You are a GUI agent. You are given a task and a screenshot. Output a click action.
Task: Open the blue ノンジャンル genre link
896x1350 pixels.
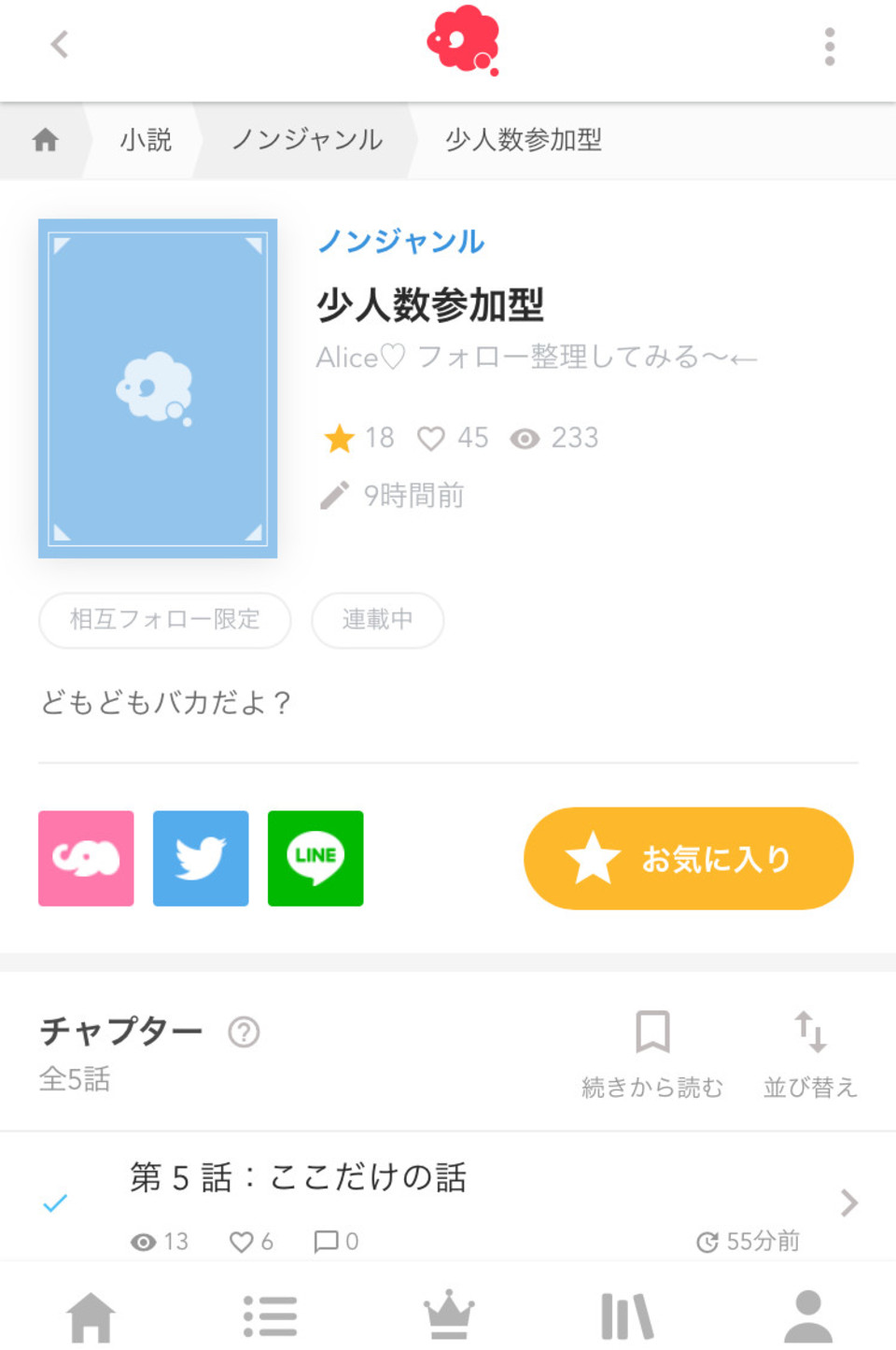pos(401,242)
